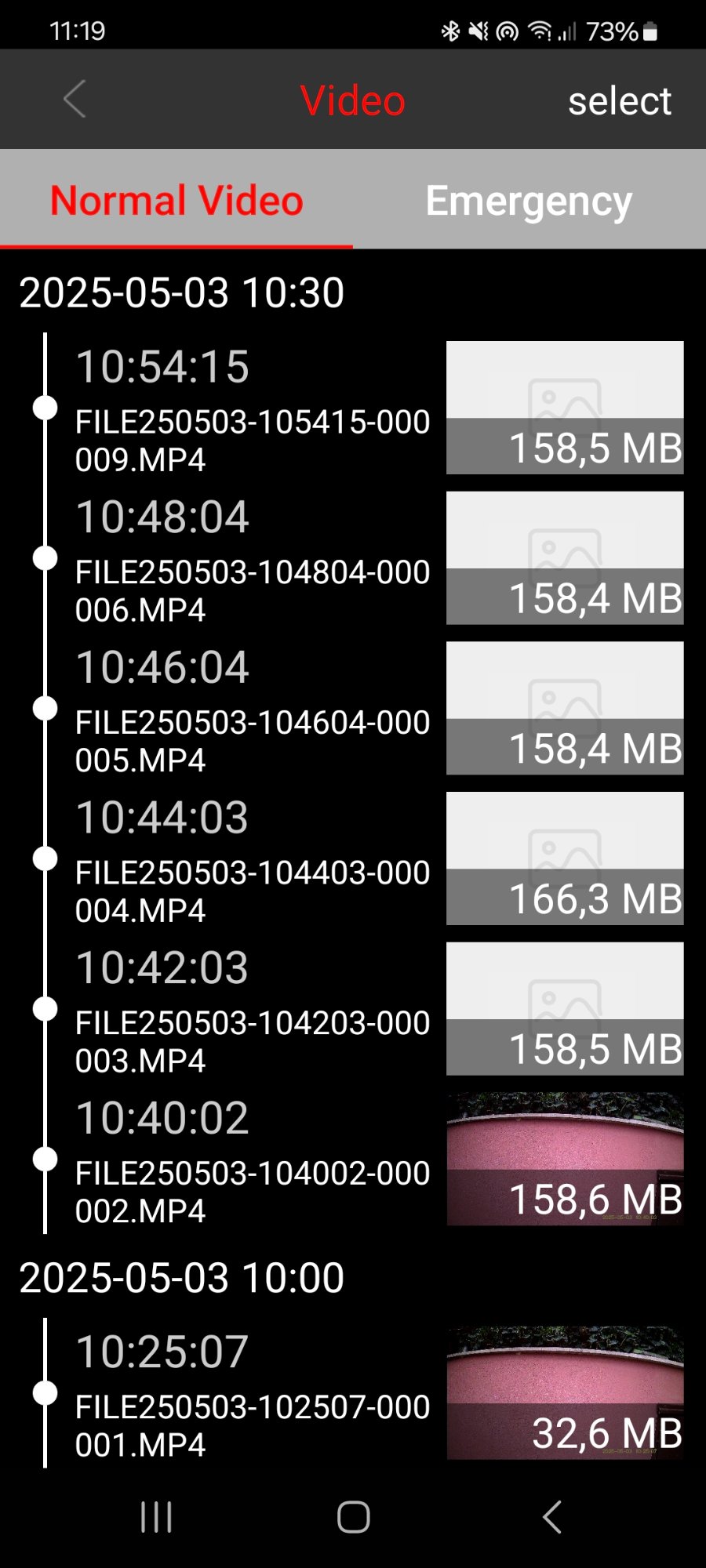This screenshot has width=706, height=1568.
Task: Go back using the top-left arrow
Action: (75, 100)
